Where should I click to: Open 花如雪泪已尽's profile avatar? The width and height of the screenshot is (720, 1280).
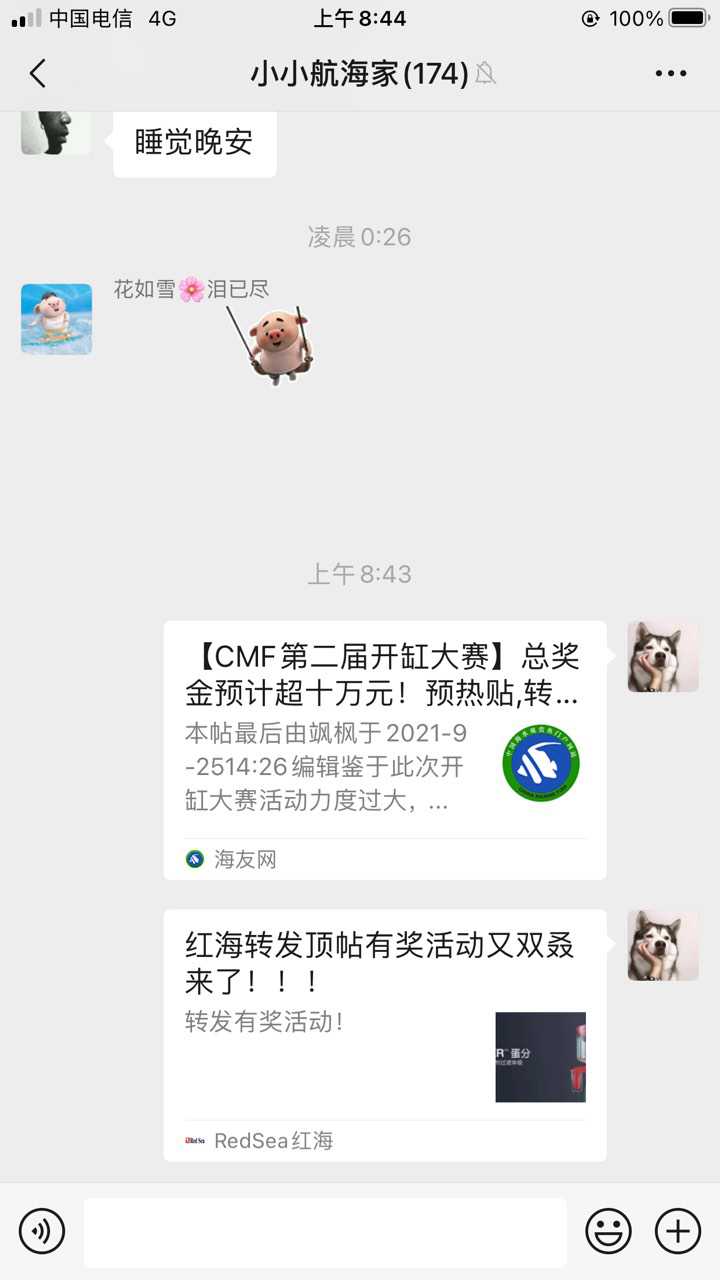tap(56, 319)
